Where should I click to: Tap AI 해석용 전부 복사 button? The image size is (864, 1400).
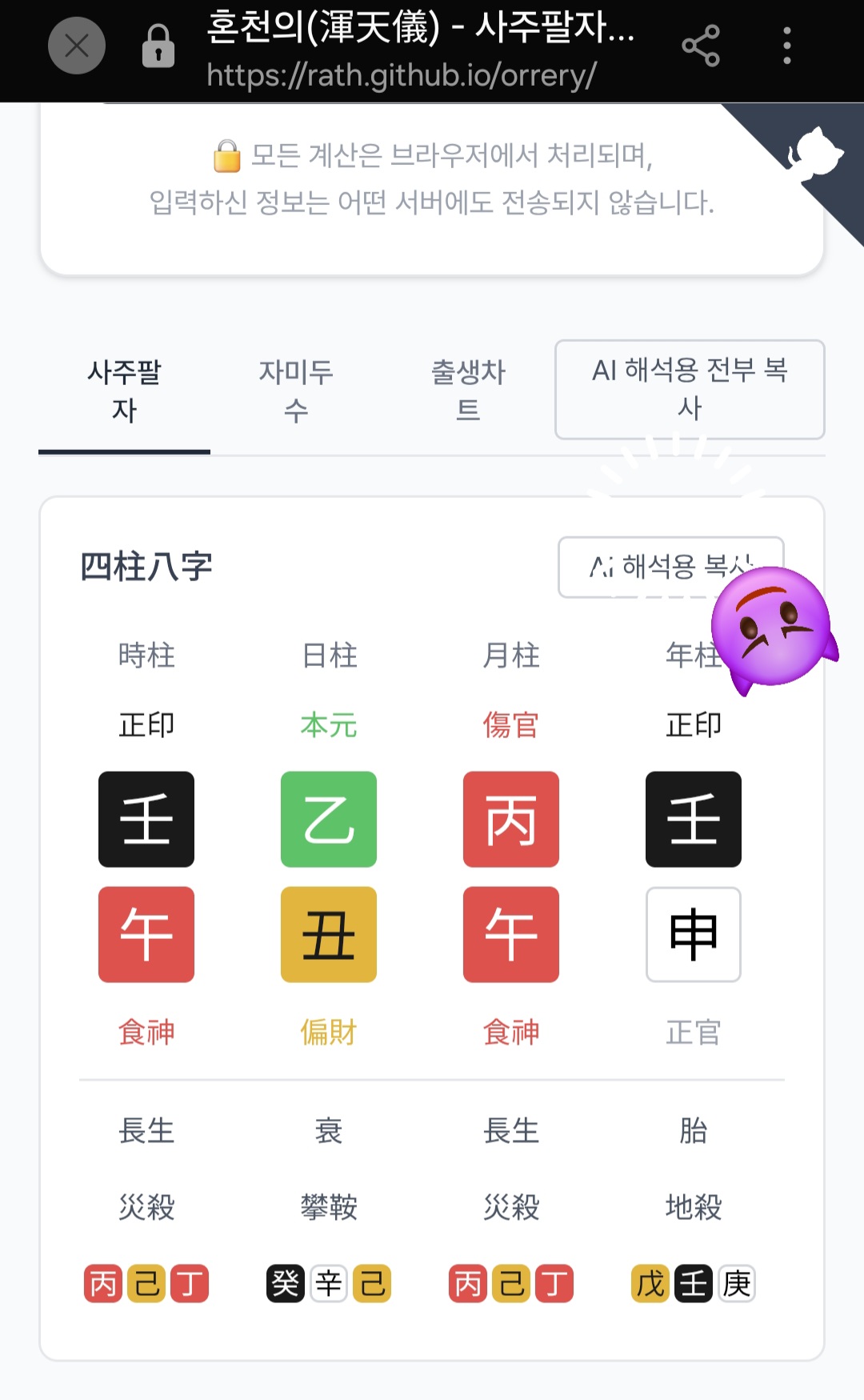[x=690, y=390]
